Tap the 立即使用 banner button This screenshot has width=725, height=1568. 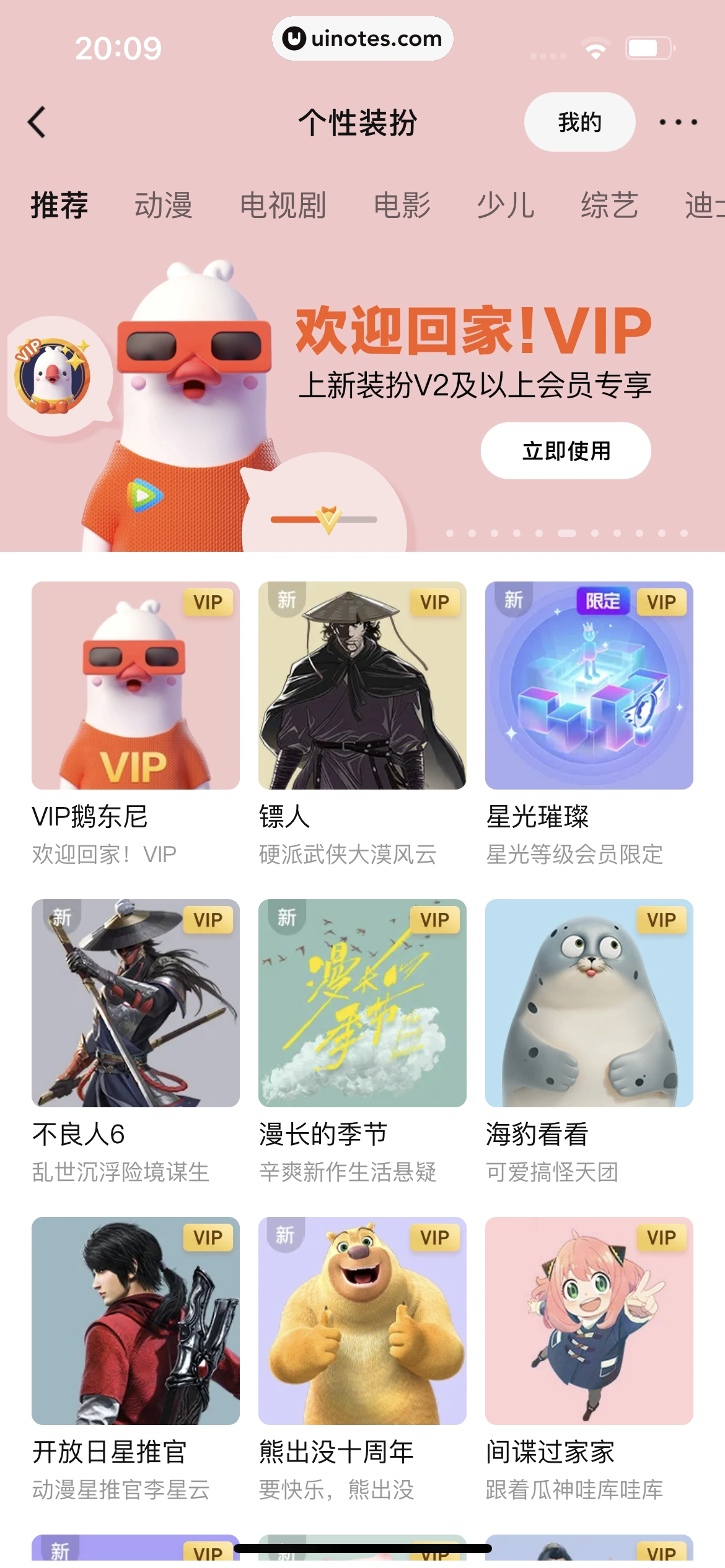pos(565,450)
